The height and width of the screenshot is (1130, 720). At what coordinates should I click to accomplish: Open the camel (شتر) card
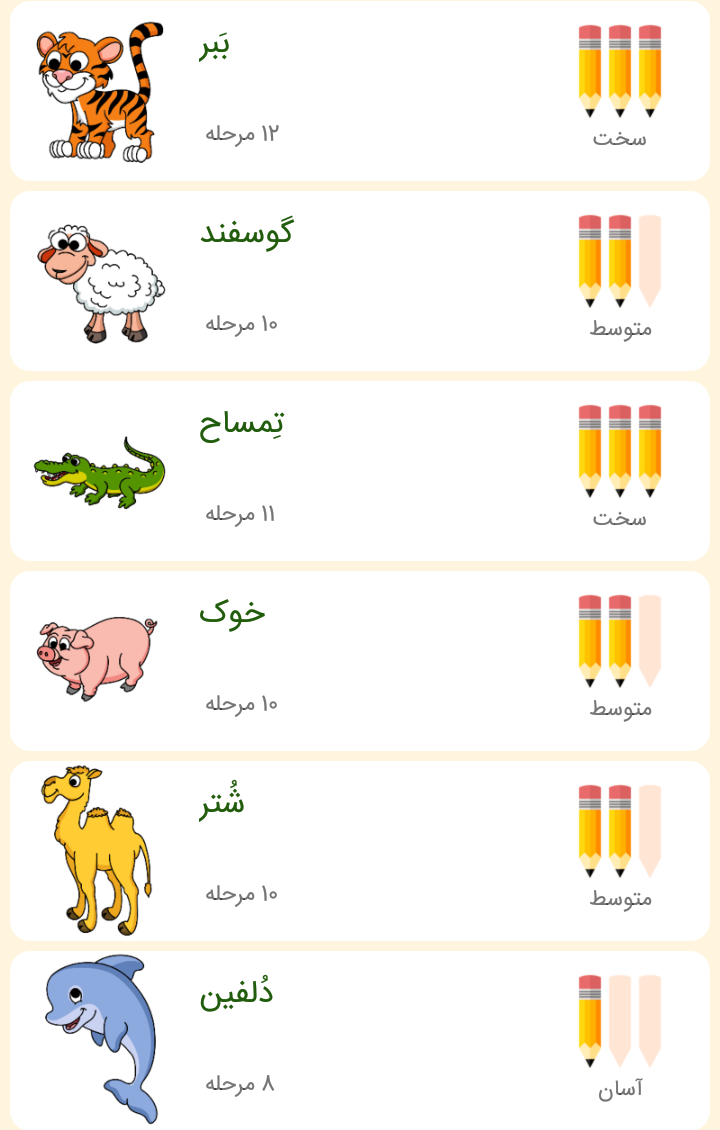[x=360, y=851]
